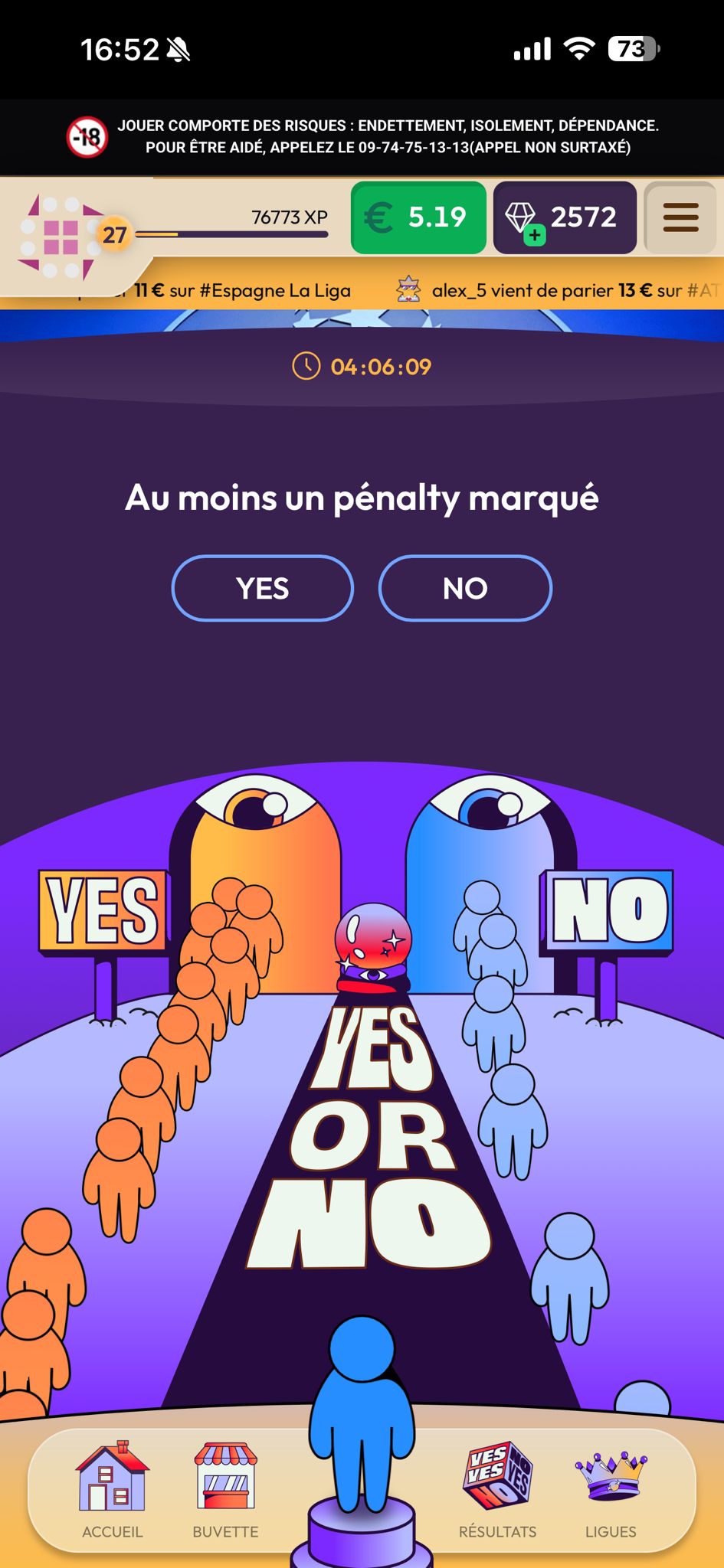724x1568 pixels.
Task: Answer YES to the penalty question
Action: [262, 588]
